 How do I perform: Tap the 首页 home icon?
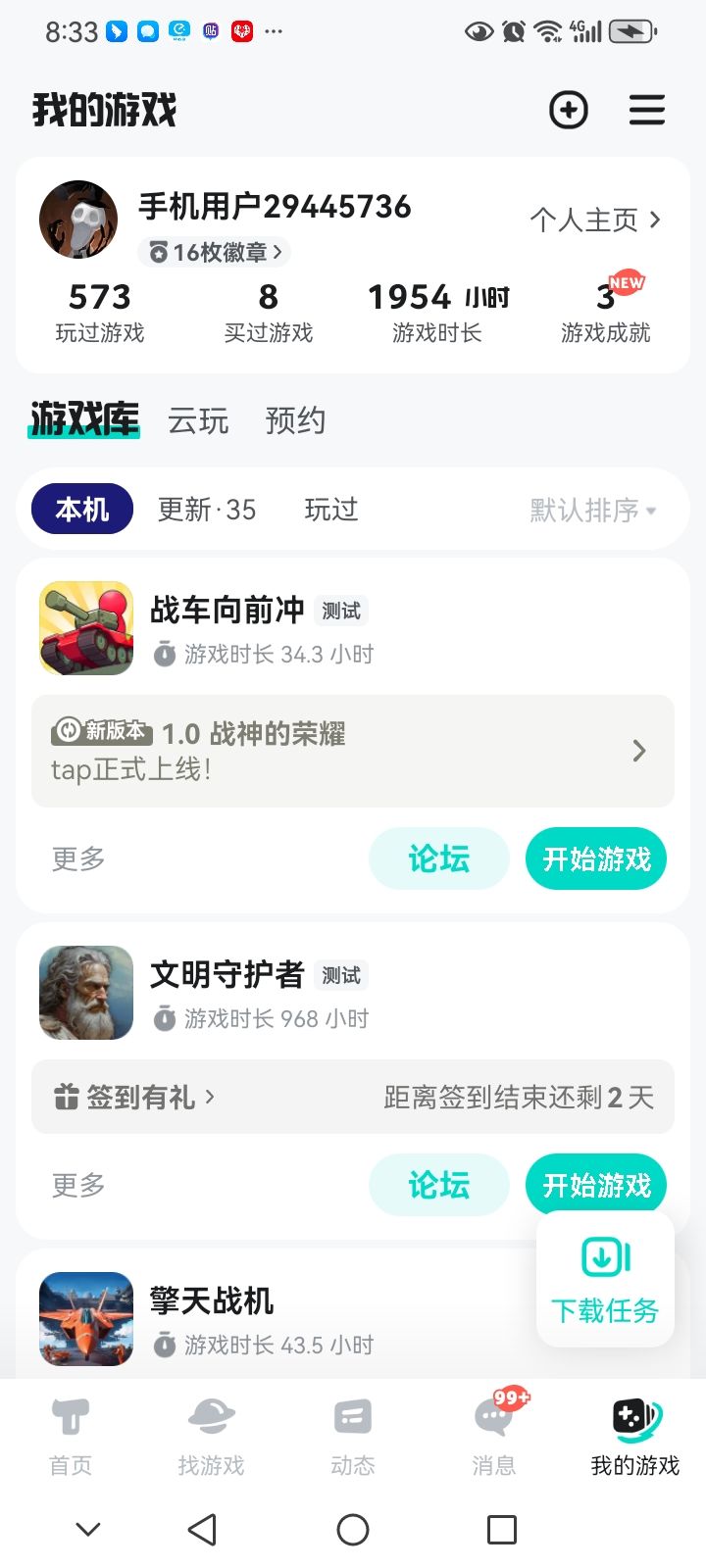coord(70,1416)
